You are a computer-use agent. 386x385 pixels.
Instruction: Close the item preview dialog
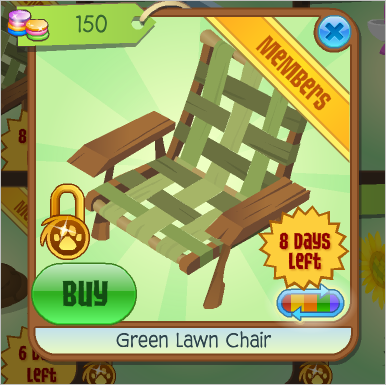tap(334, 32)
